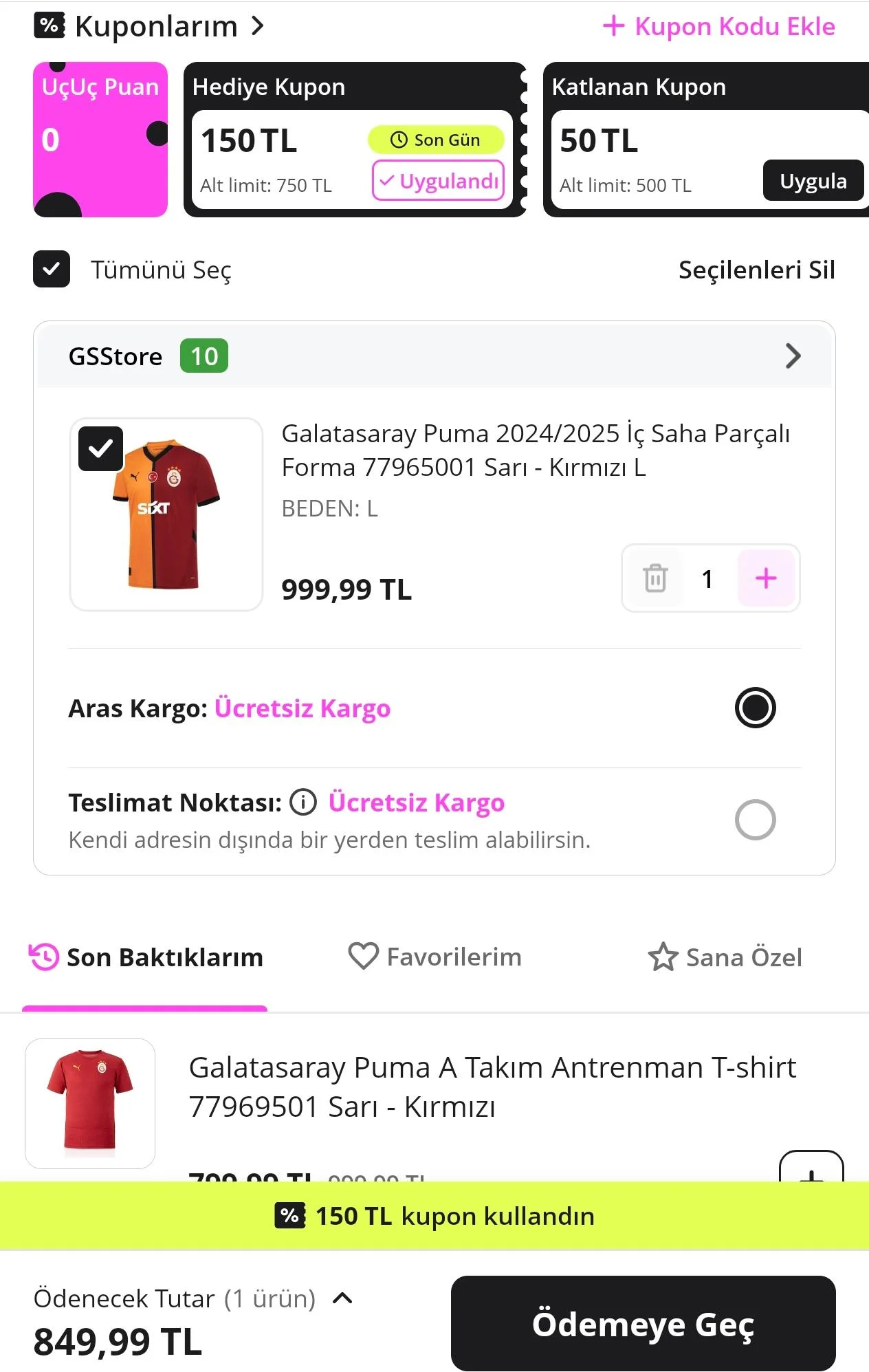Proceed with Ödemeye Geç
Screen dimensions: 869x1372
pos(643,1324)
